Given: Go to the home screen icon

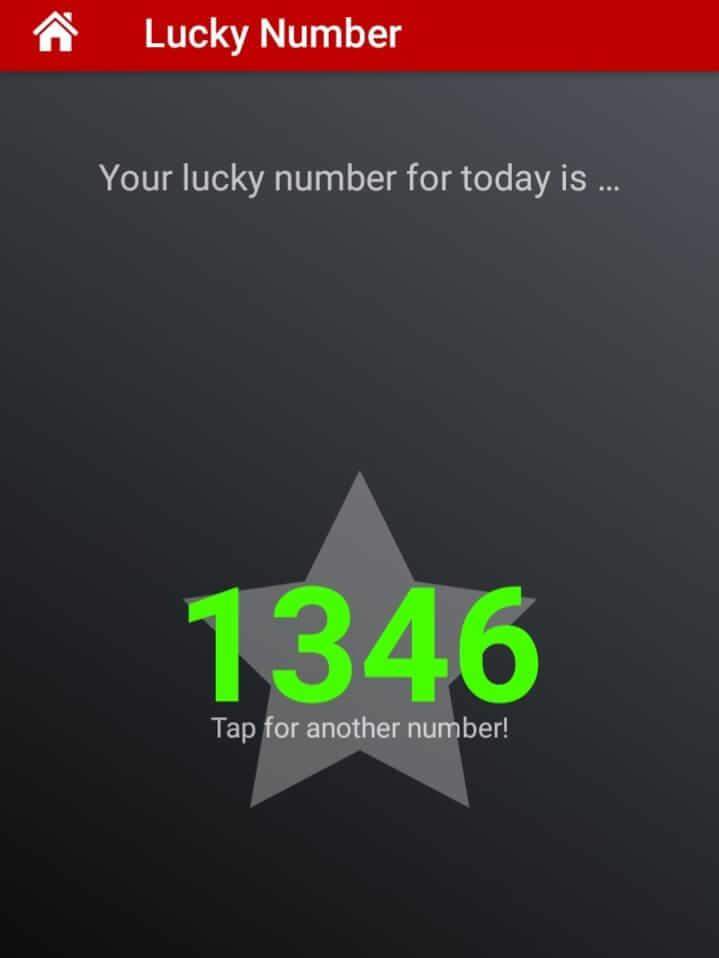Looking at the screenshot, I should coord(55,34).
